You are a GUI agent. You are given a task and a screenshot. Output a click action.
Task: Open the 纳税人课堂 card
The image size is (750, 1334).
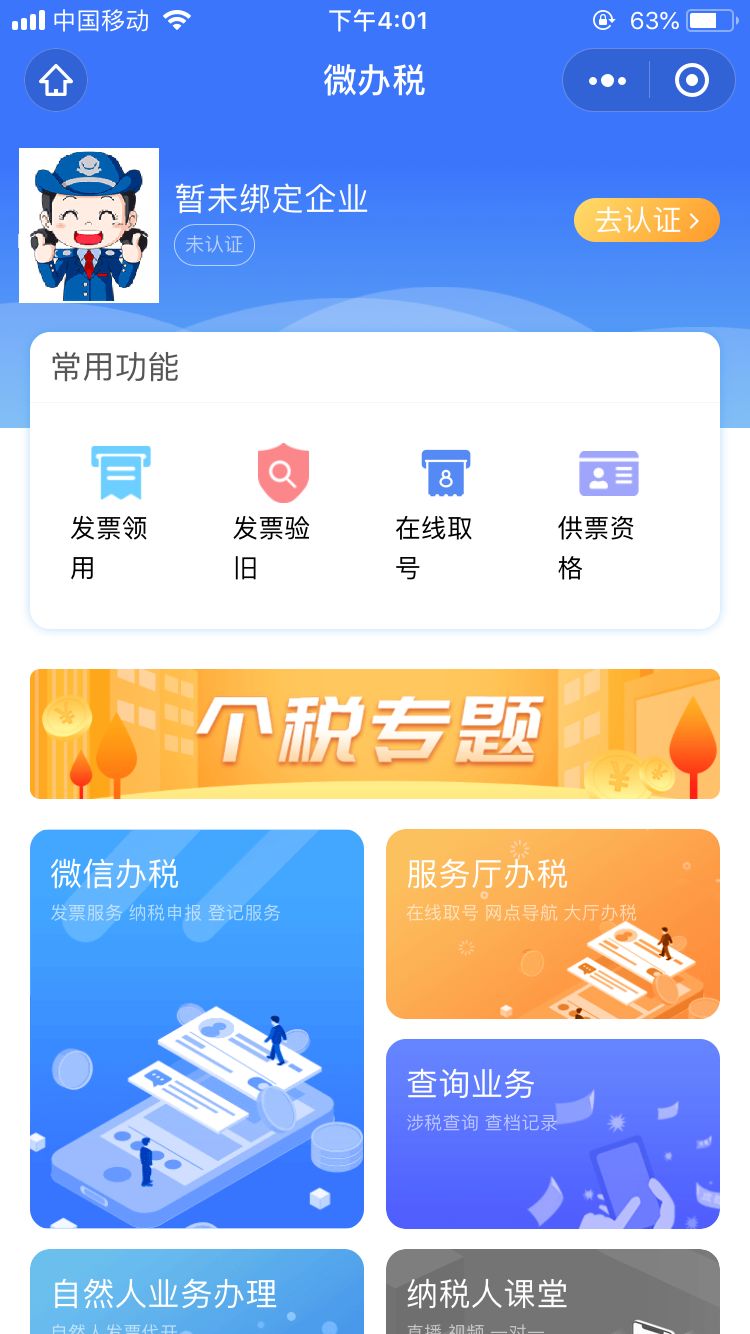pyautogui.click(x=553, y=1292)
